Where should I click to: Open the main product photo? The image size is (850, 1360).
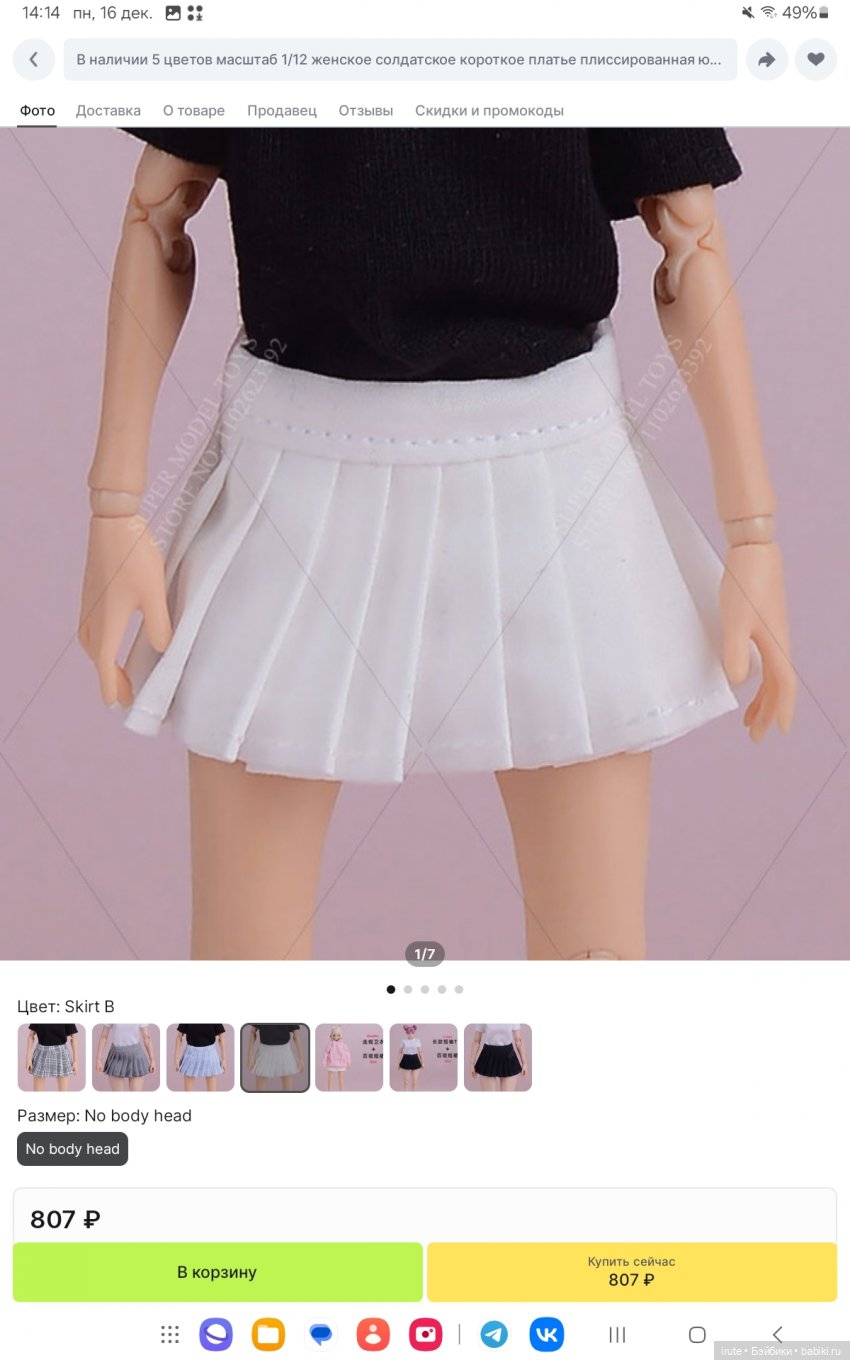point(425,540)
